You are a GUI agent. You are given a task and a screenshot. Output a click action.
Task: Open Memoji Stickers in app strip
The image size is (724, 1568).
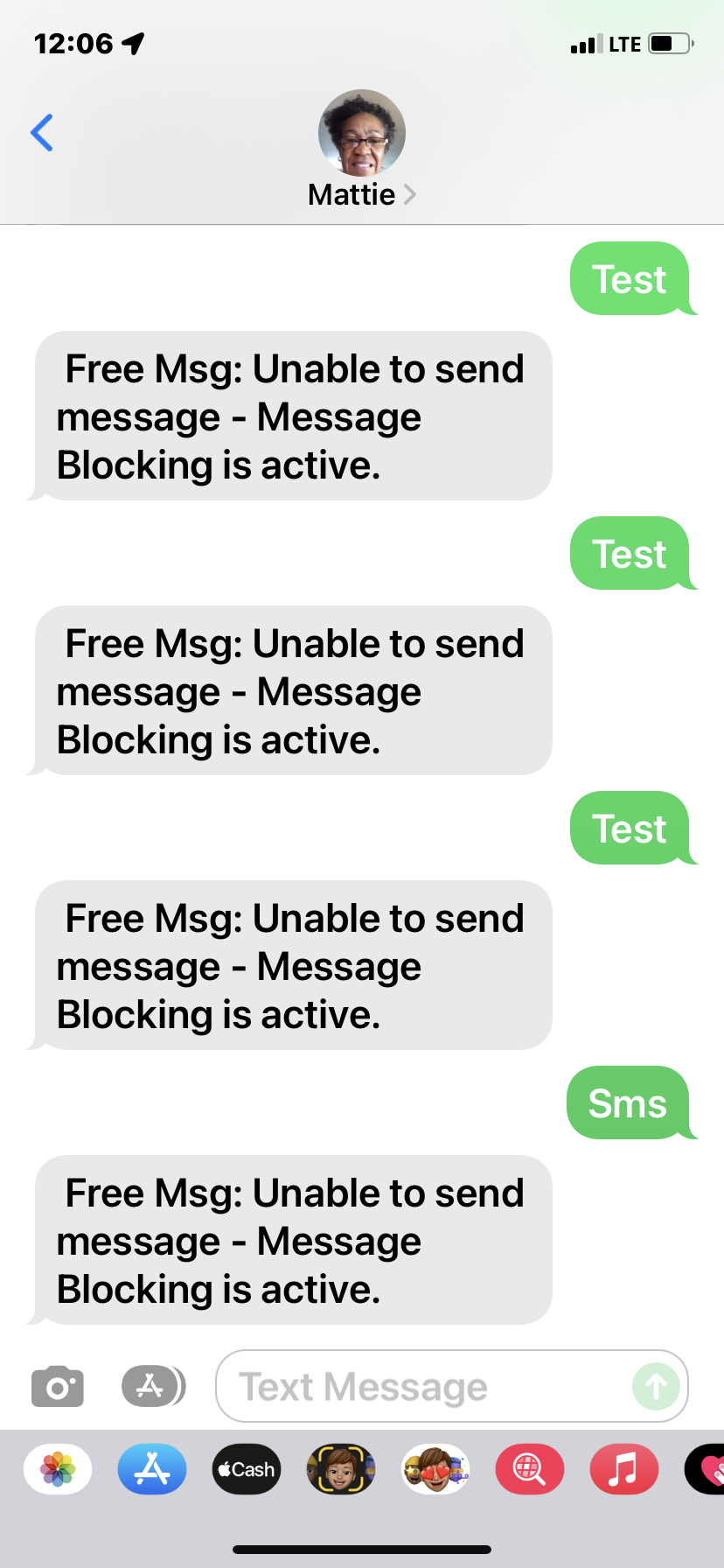pos(435,1469)
